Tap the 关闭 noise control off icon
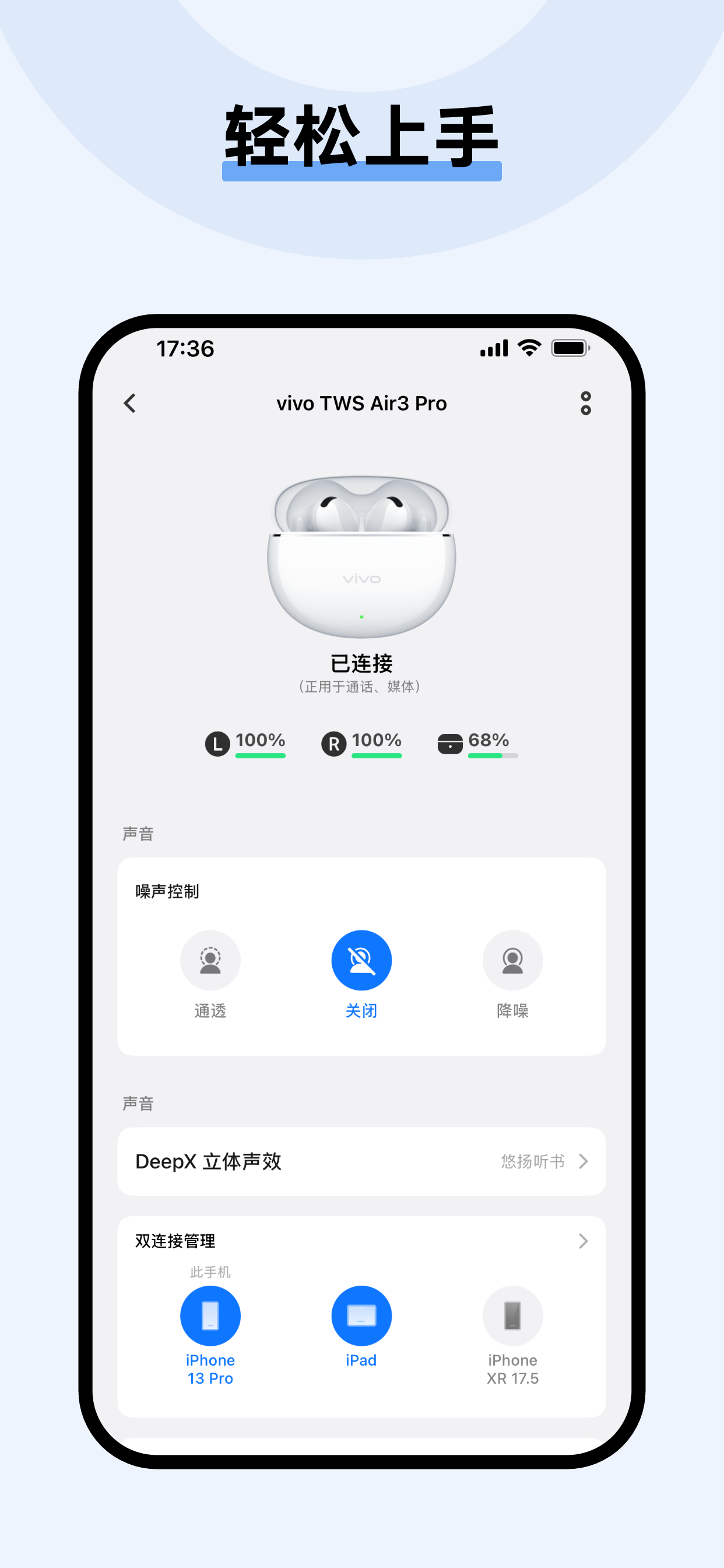This screenshot has width=724, height=1568. [361, 960]
